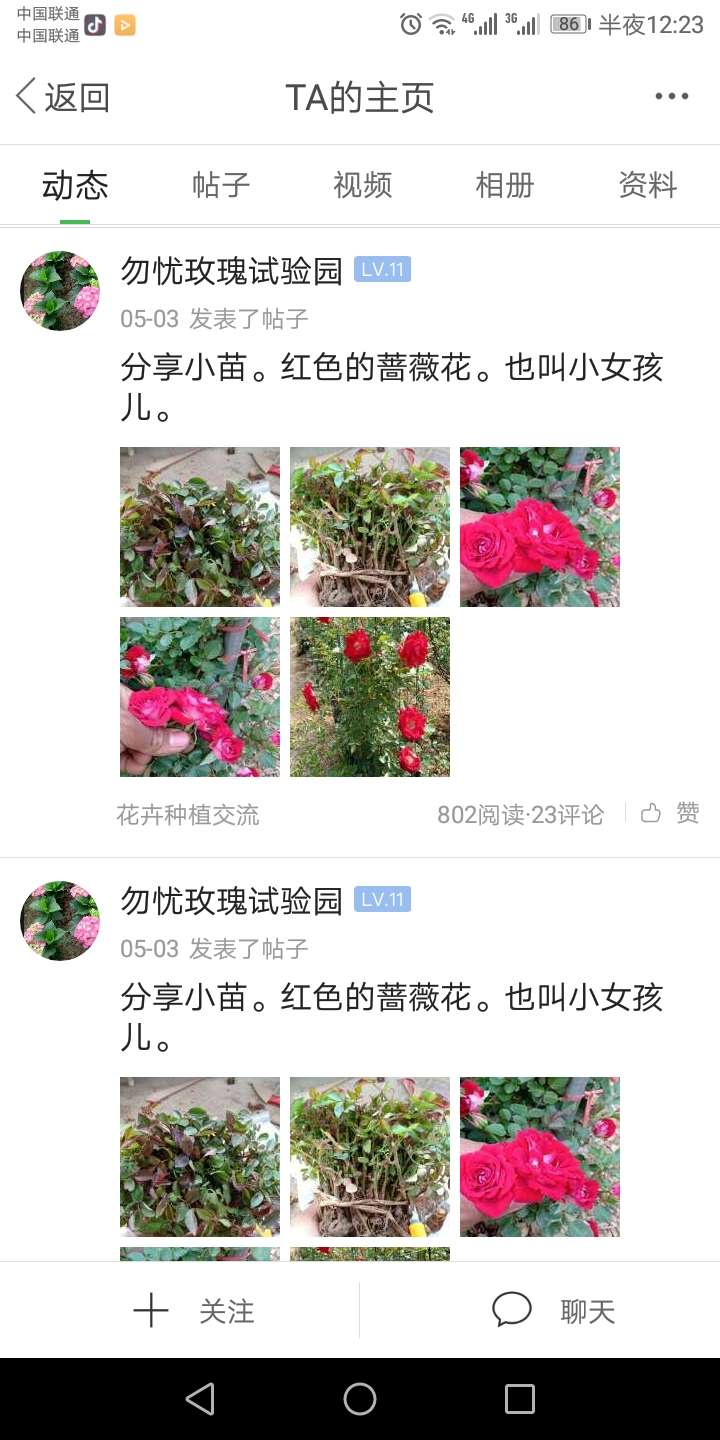Image resolution: width=720 pixels, height=1440 pixels.
Task: Tap the 关注 follow button
Action: (x=195, y=1311)
